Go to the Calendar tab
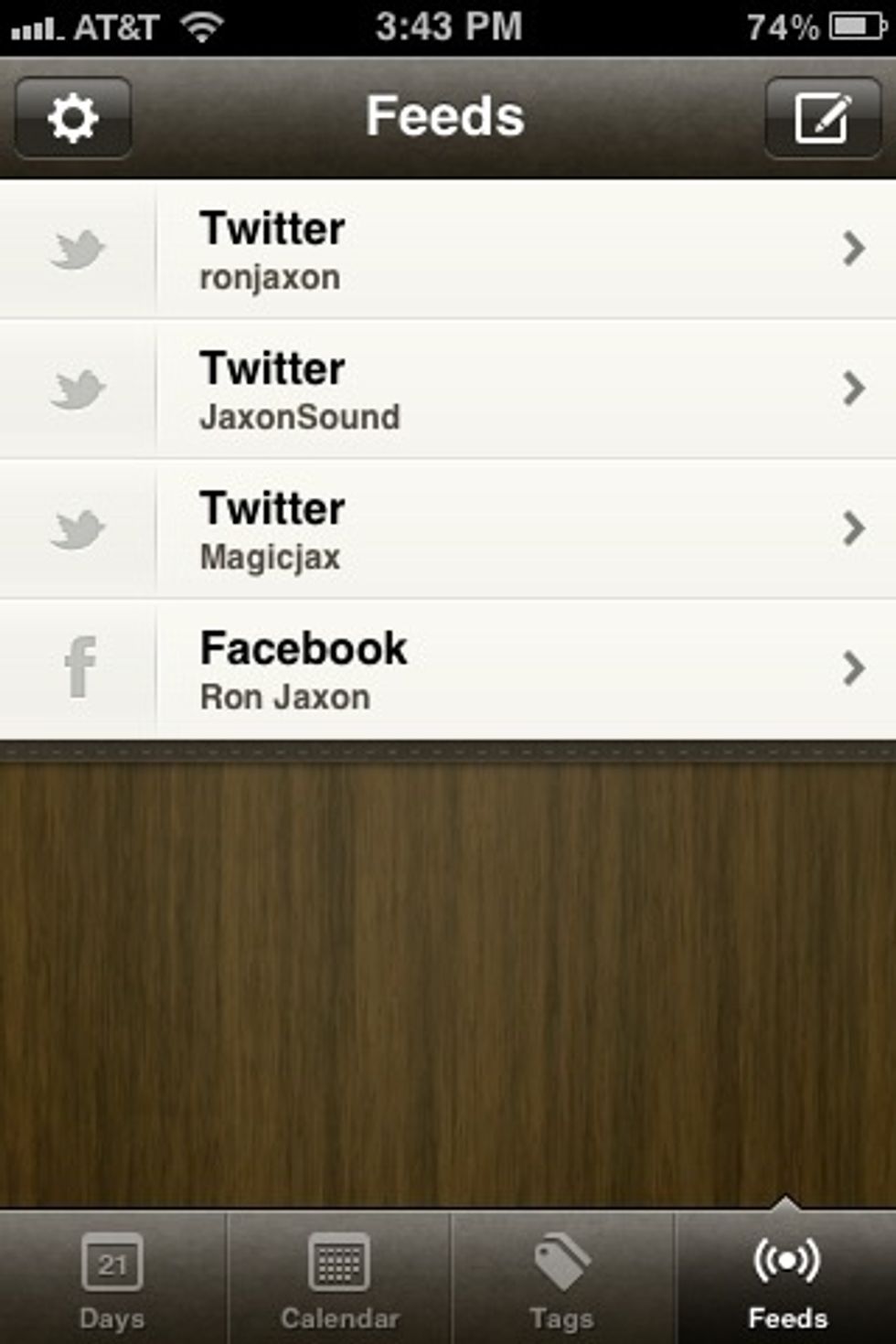Image resolution: width=896 pixels, height=1344 pixels. click(x=339, y=1280)
